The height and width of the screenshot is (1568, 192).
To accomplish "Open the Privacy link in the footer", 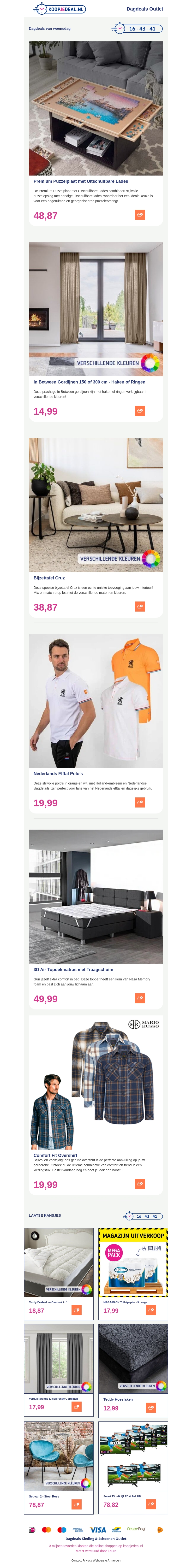I will tap(87, 1560).
